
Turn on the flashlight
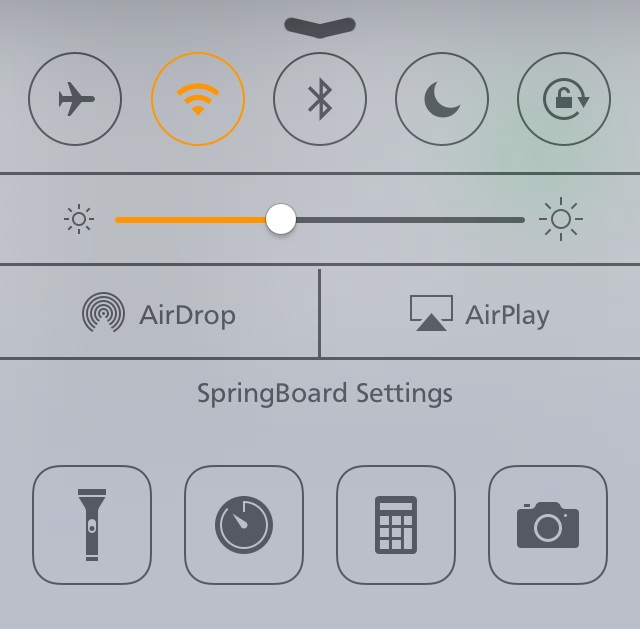(92, 524)
